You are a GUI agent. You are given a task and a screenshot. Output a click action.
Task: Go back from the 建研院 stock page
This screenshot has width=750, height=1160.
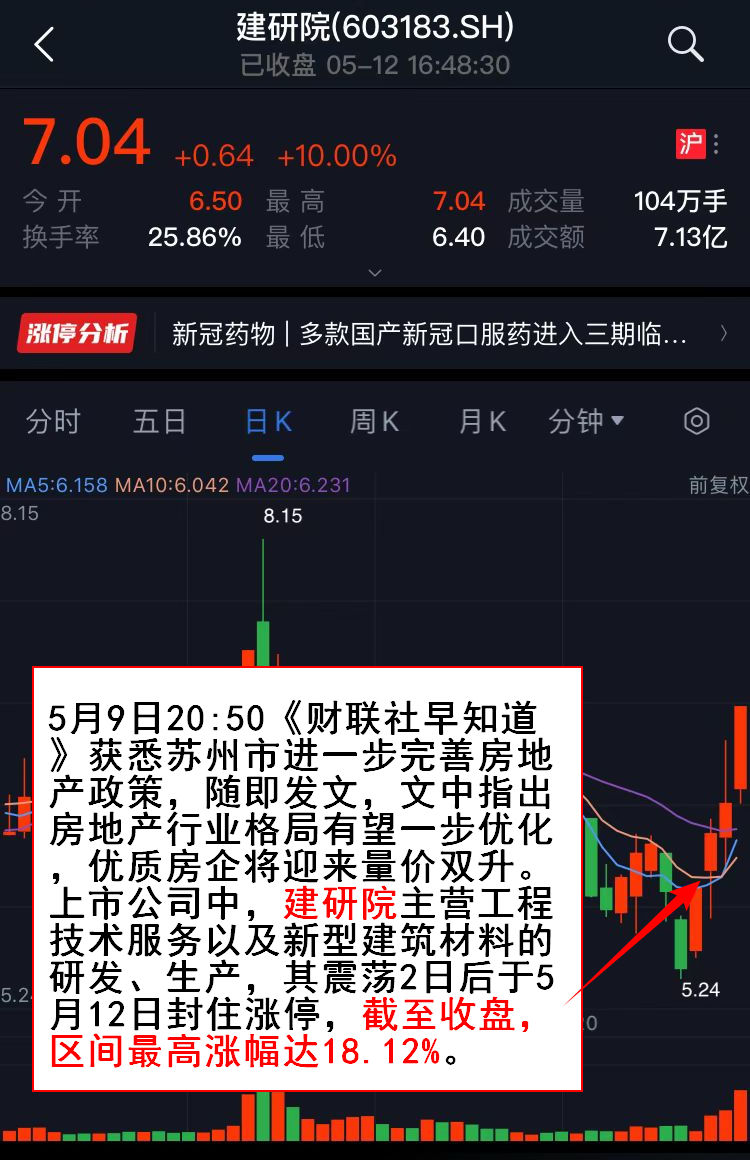coord(44,45)
